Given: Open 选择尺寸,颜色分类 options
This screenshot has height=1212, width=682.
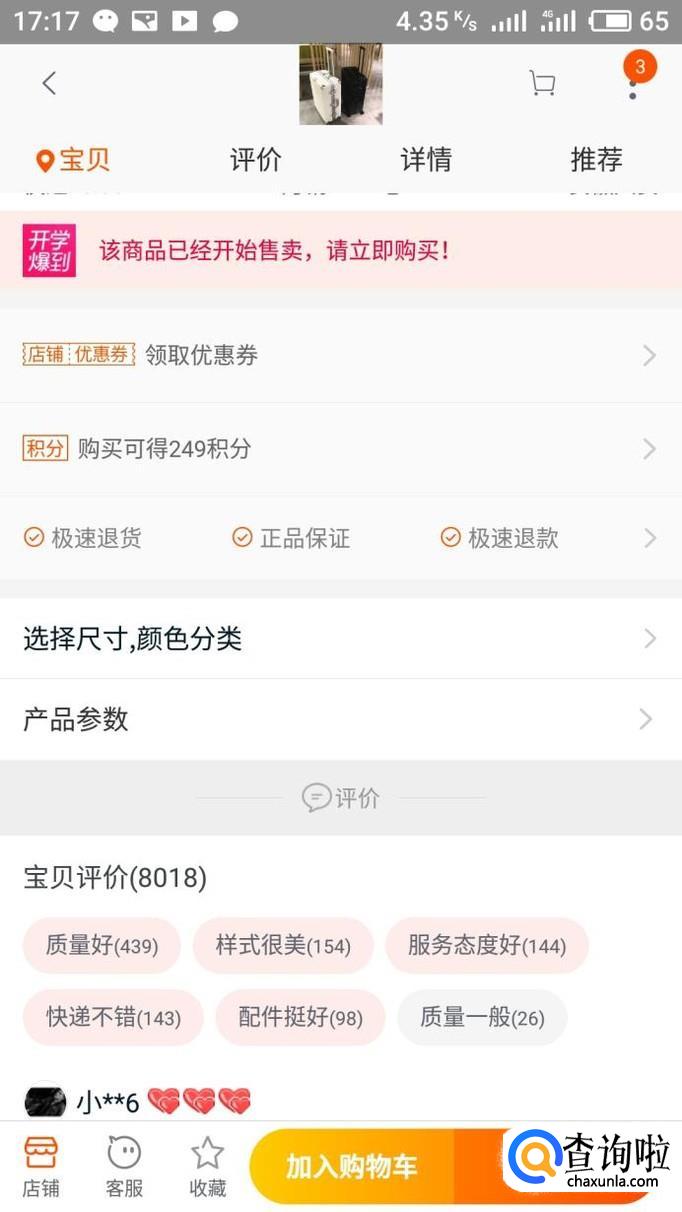Looking at the screenshot, I should coord(340,639).
